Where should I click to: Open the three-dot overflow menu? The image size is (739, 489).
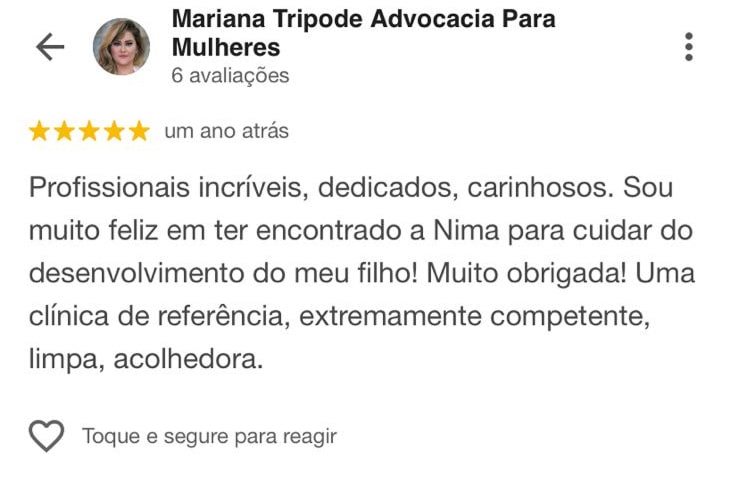[689, 46]
